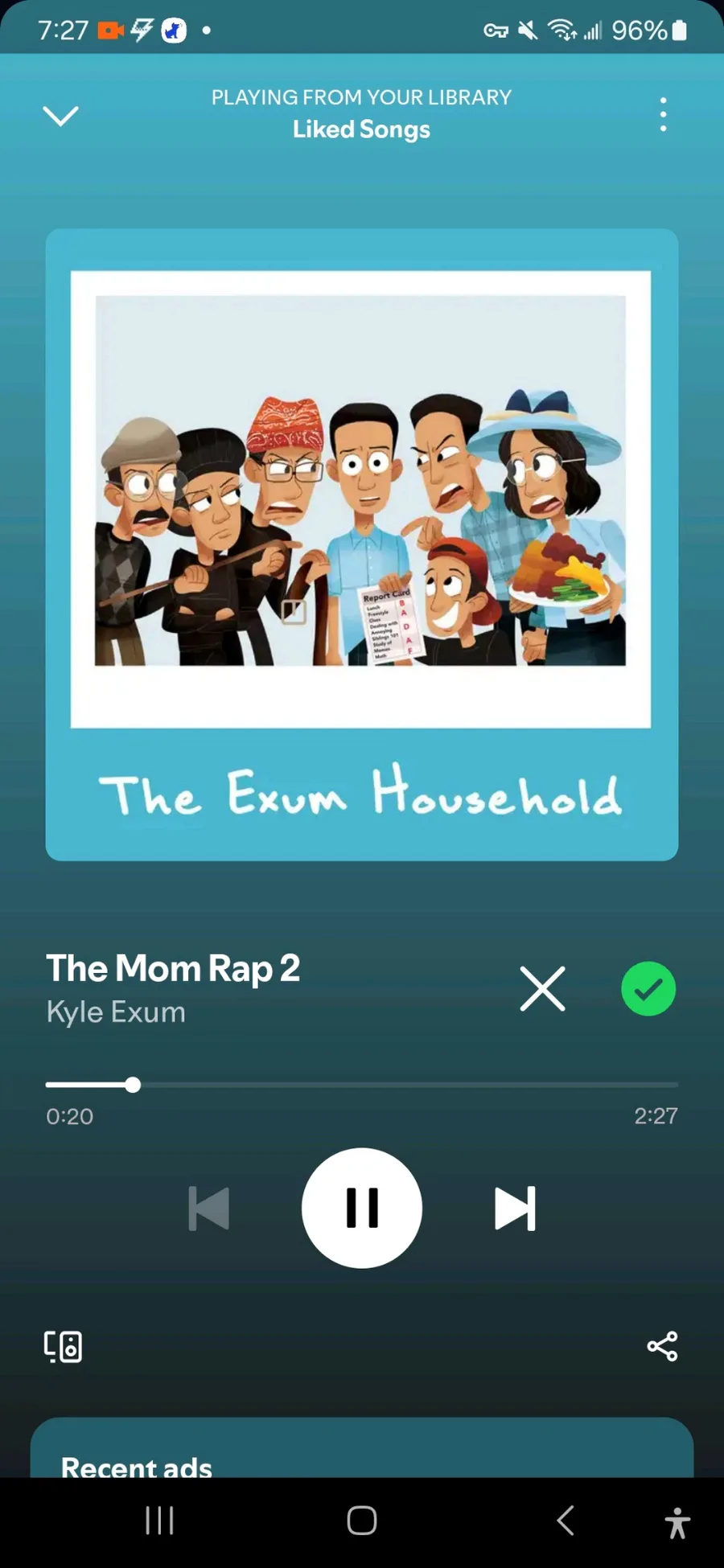Tap the playback progress bar
724x1568 pixels.
(362, 1085)
